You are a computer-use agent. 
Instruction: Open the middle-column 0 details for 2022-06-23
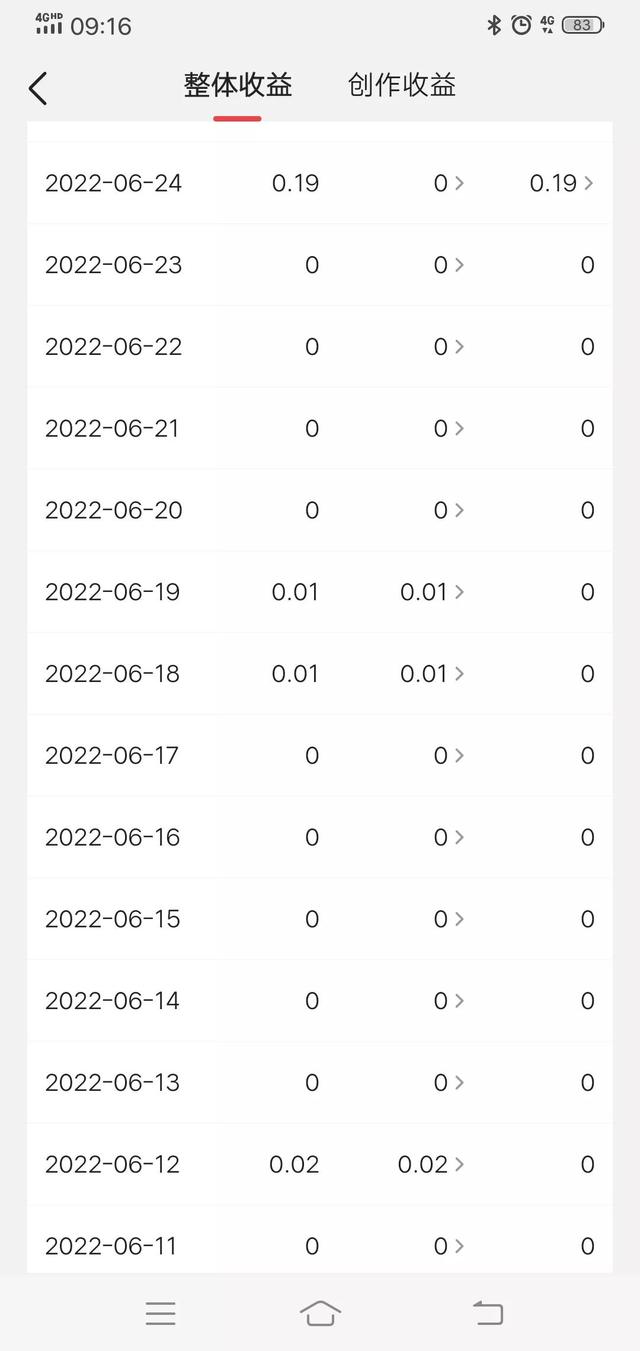tap(448, 265)
